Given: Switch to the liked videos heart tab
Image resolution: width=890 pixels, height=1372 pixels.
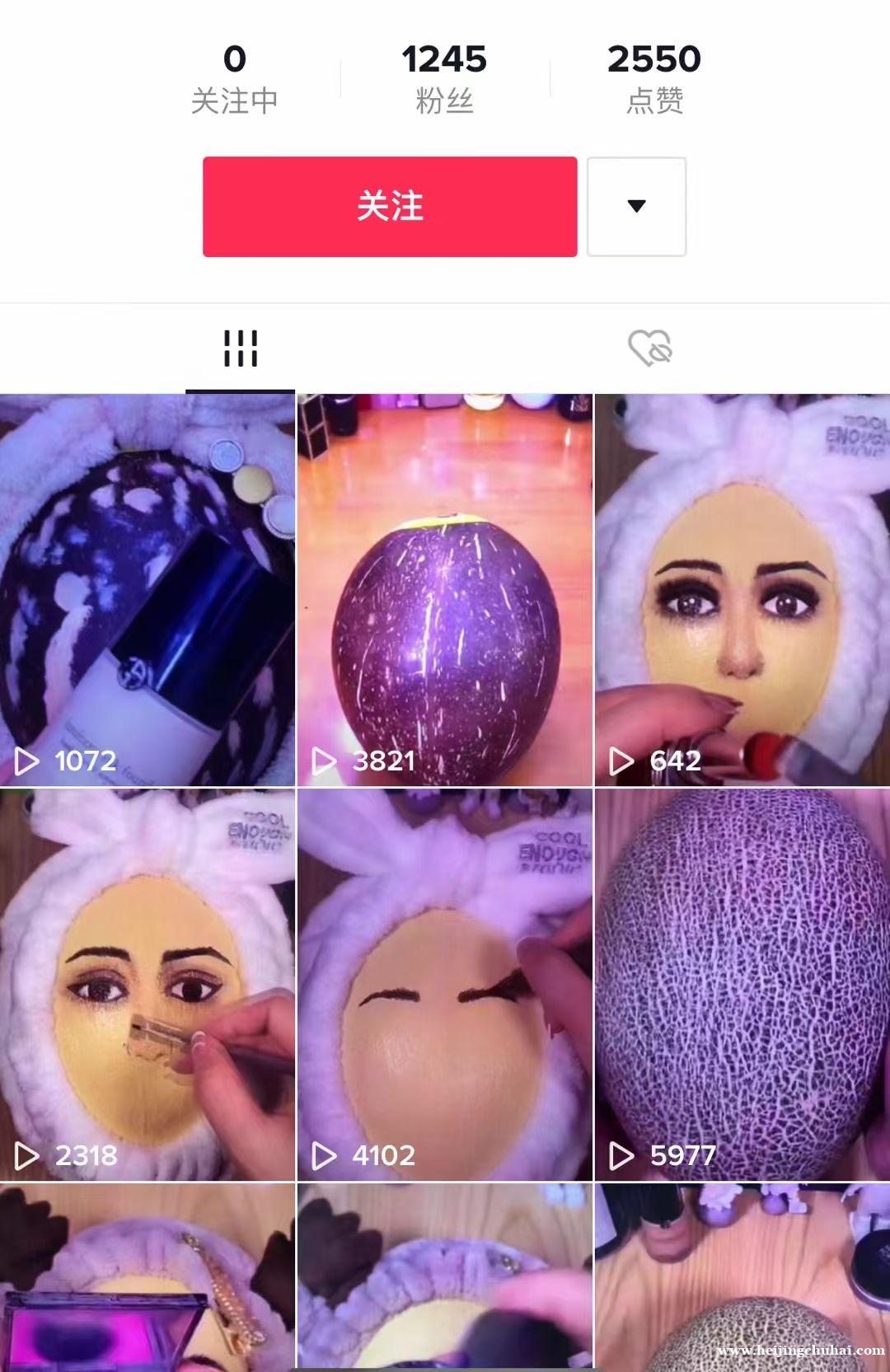Looking at the screenshot, I should tap(650, 349).
